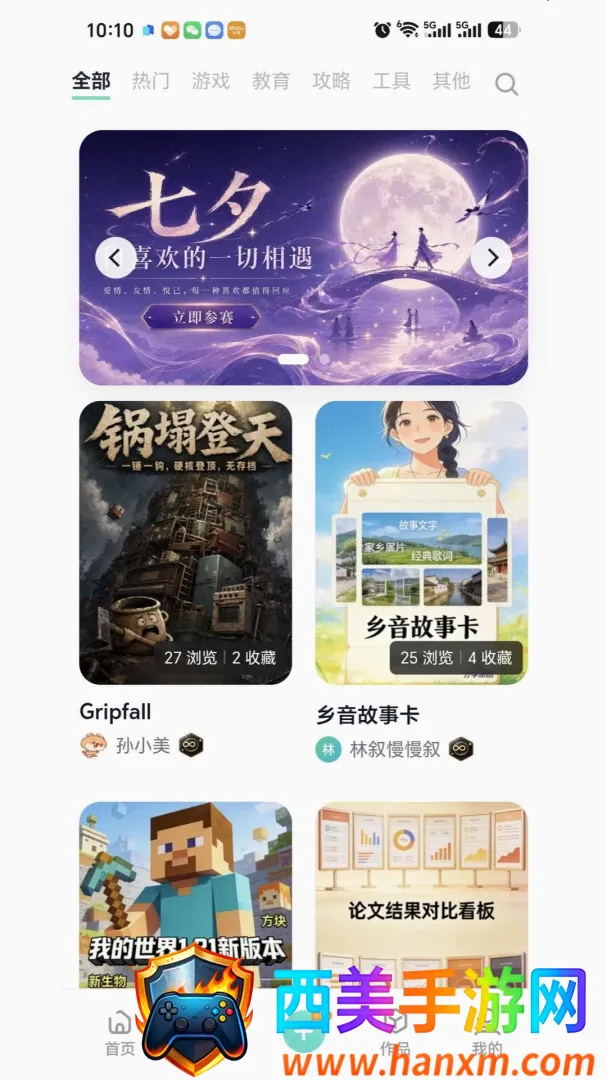Select the 其他 tab
607x1080 pixels.
pyautogui.click(x=451, y=81)
